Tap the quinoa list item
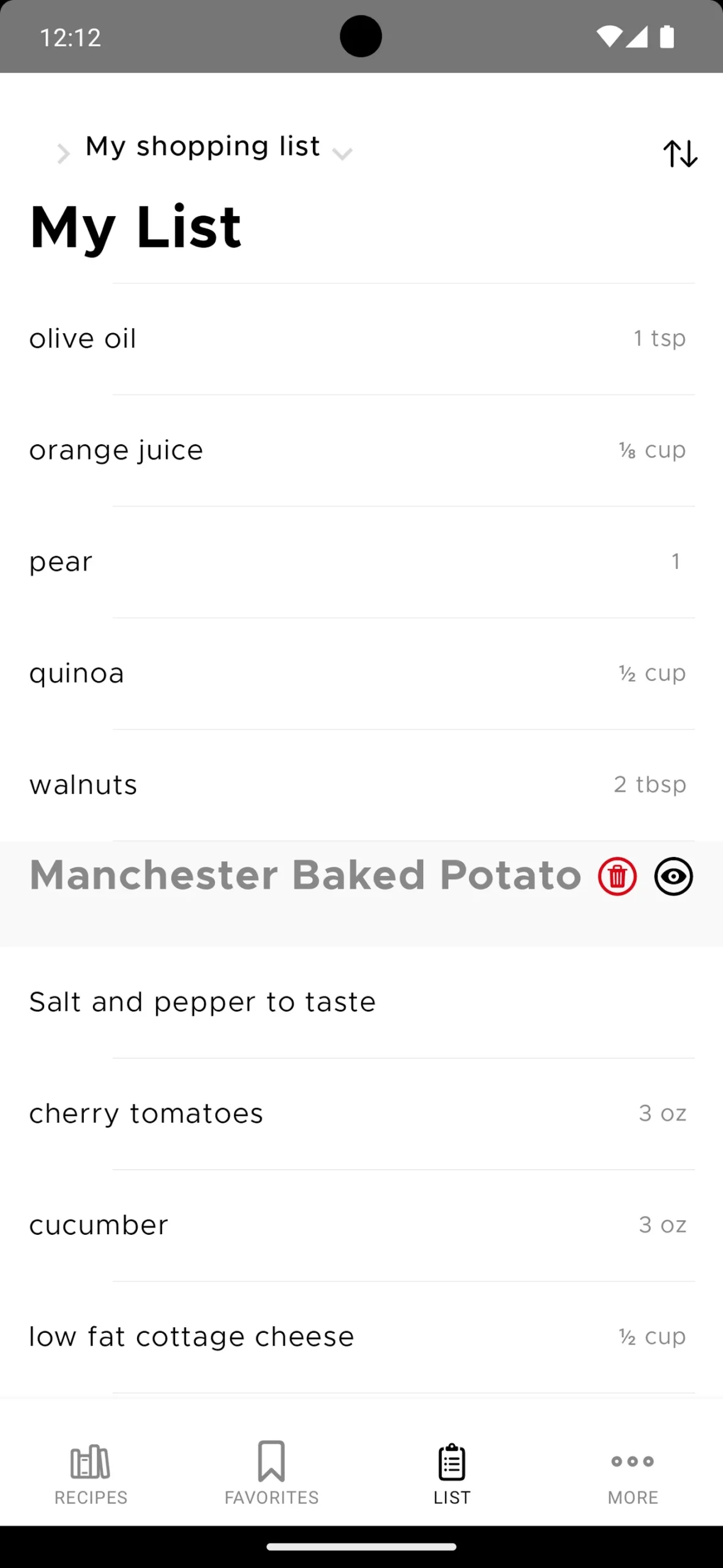The height and width of the screenshot is (1568, 723). coord(361,674)
